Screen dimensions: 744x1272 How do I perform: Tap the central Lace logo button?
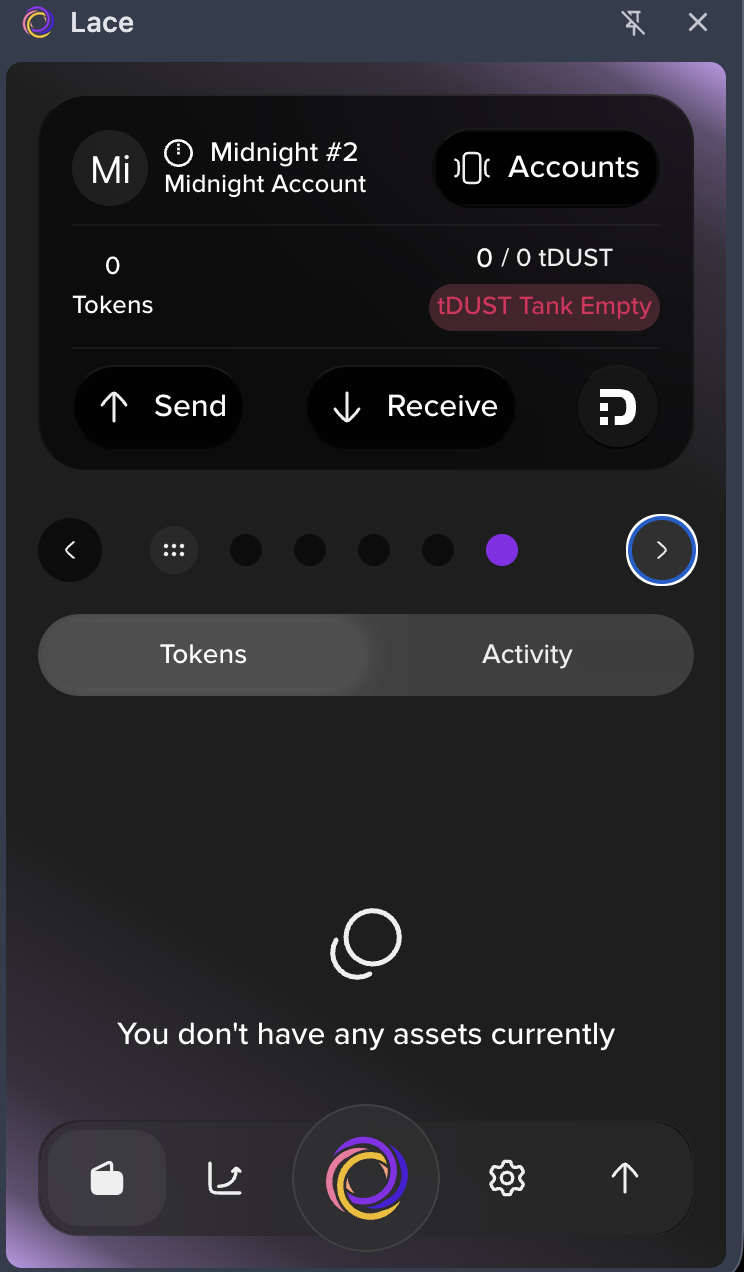point(366,1178)
